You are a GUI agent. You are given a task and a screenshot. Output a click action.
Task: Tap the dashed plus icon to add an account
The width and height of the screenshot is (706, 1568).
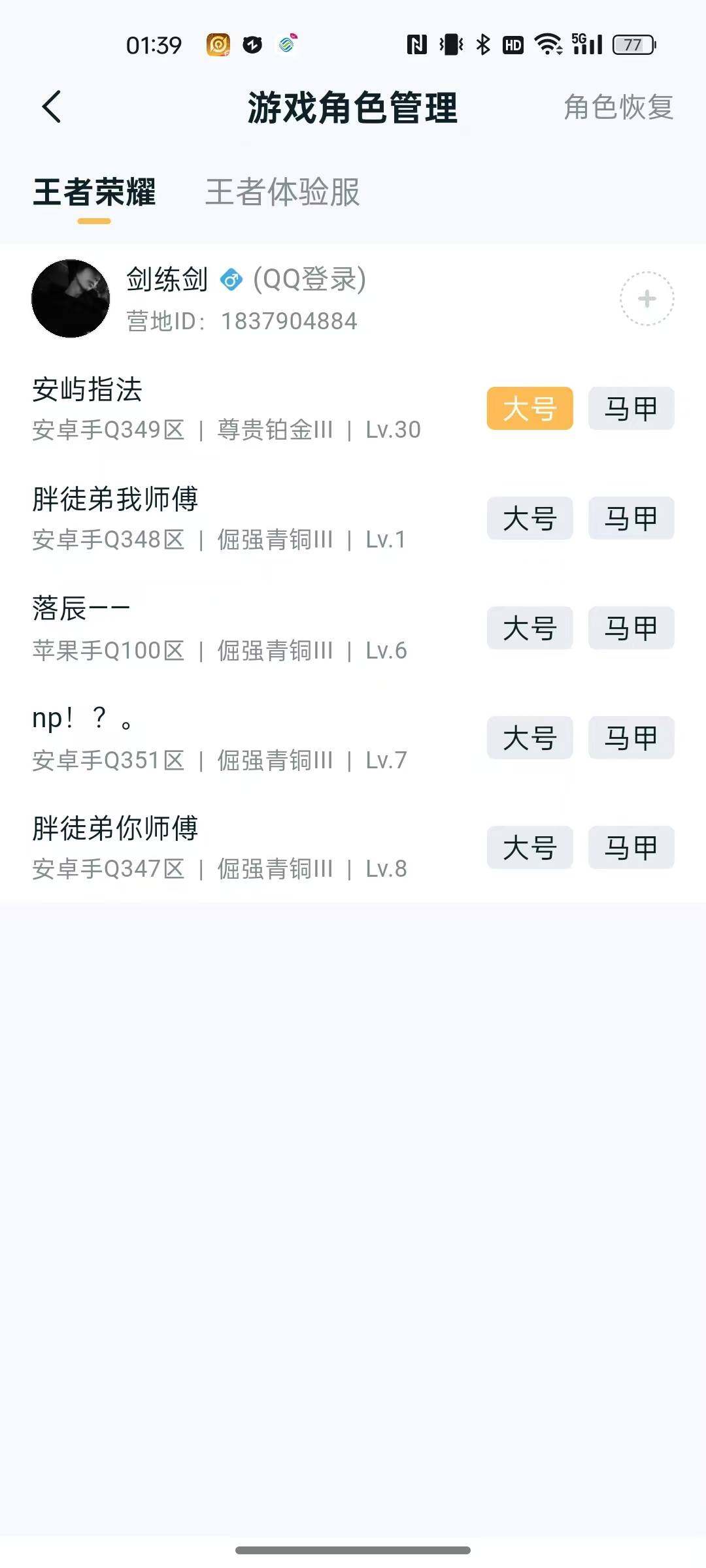point(647,298)
